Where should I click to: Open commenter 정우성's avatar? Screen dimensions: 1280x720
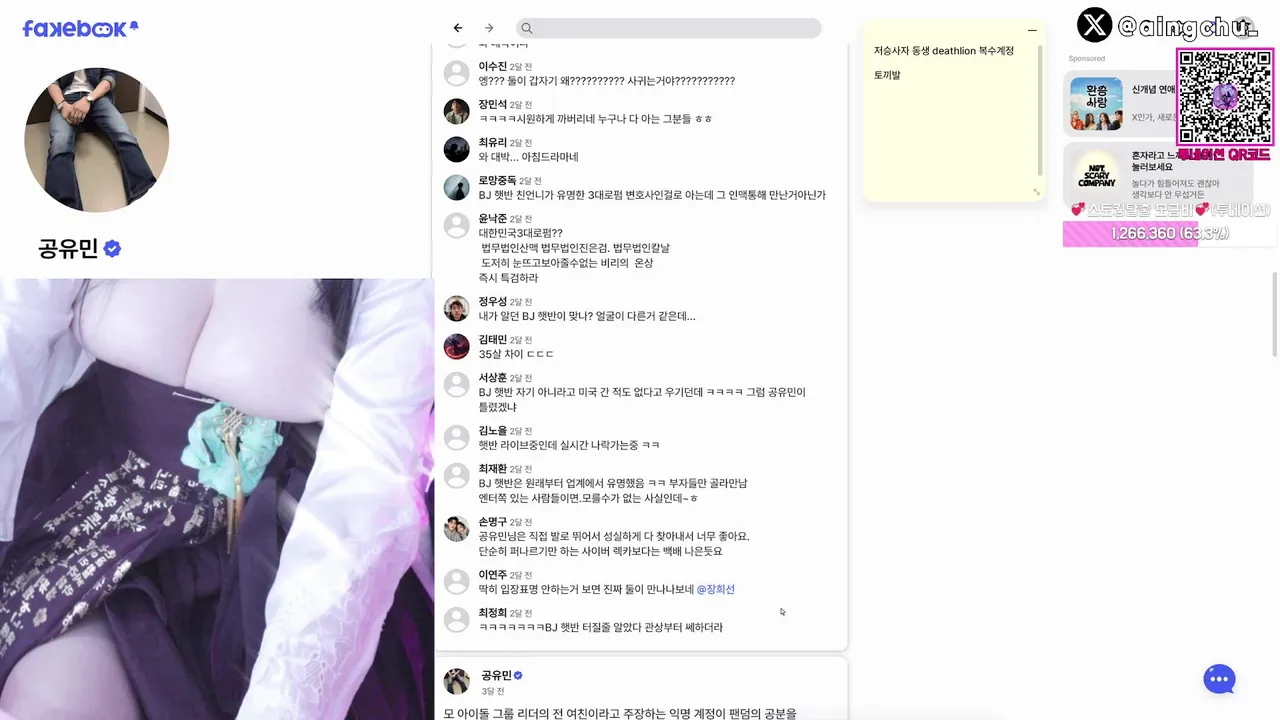click(x=456, y=308)
